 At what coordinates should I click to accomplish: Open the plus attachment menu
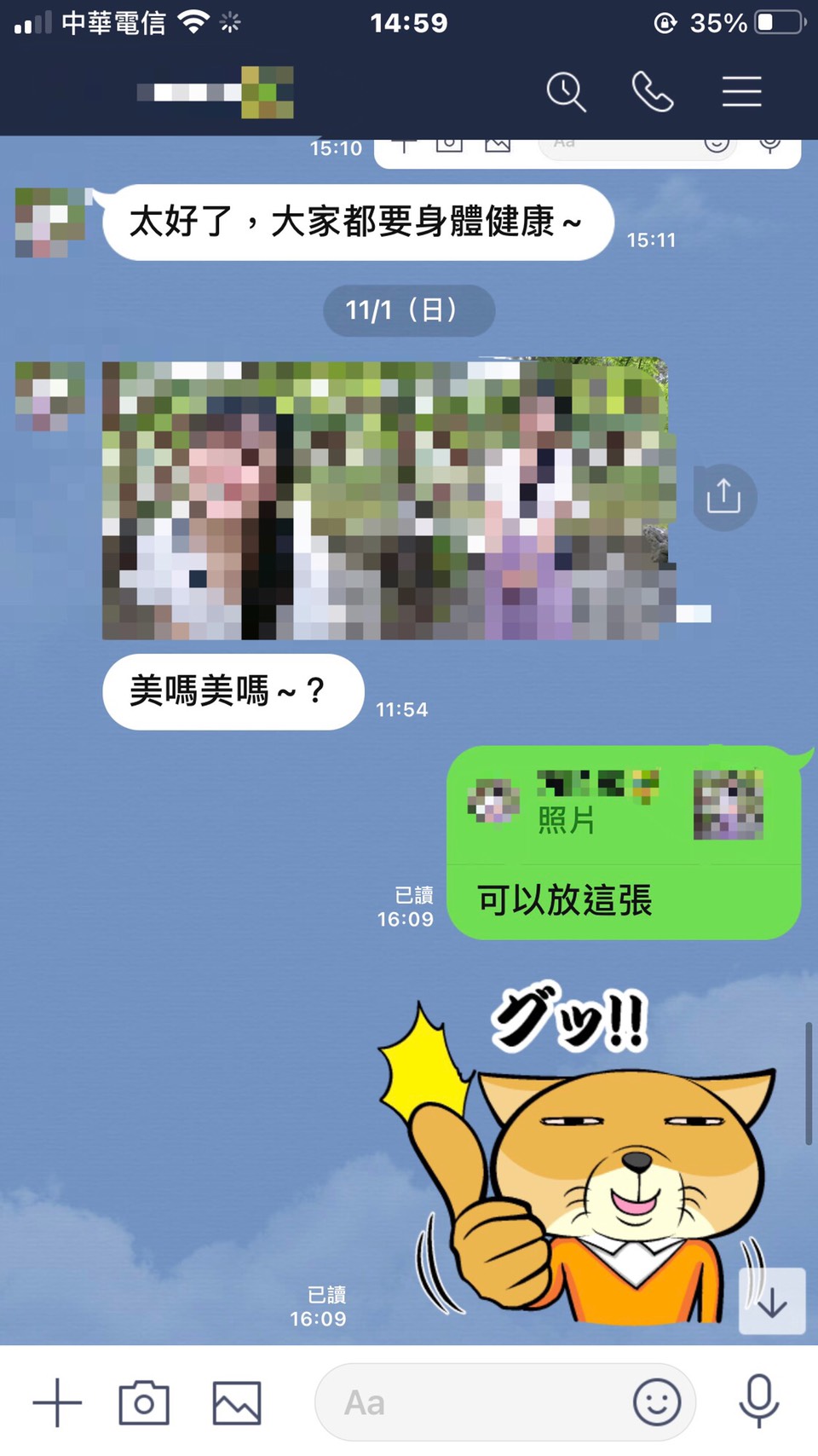tap(57, 1402)
